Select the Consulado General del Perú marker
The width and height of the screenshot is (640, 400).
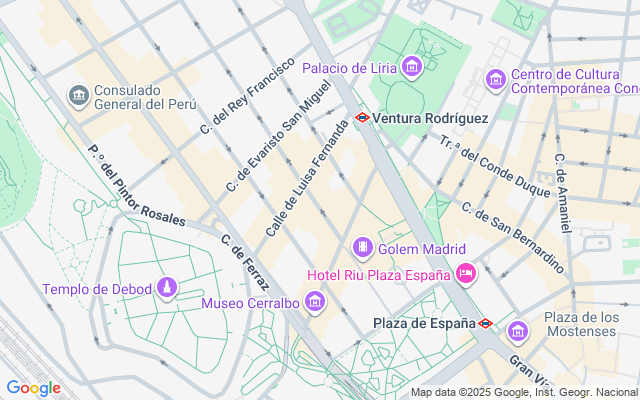pyautogui.click(x=78, y=95)
